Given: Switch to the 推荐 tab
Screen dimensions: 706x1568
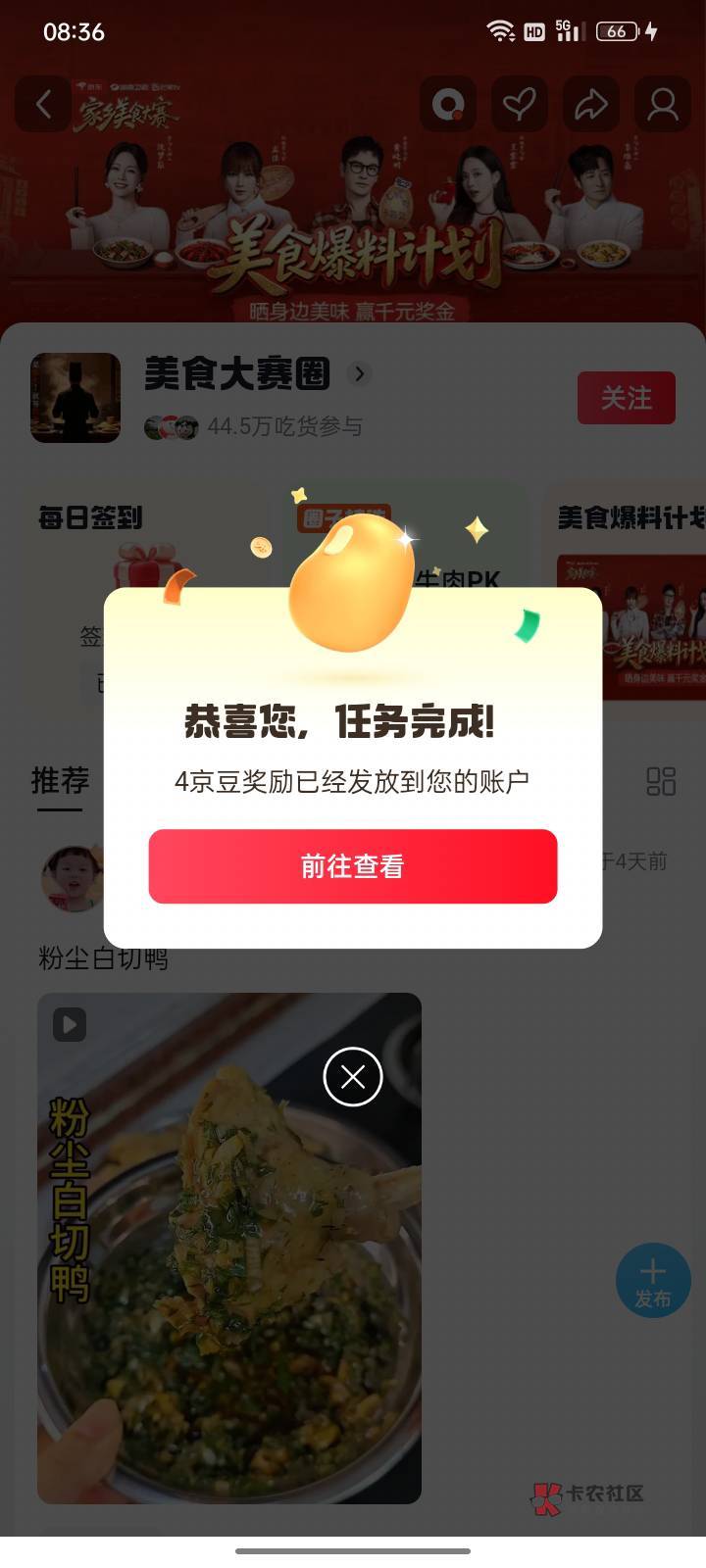Looking at the screenshot, I should 60,781.
